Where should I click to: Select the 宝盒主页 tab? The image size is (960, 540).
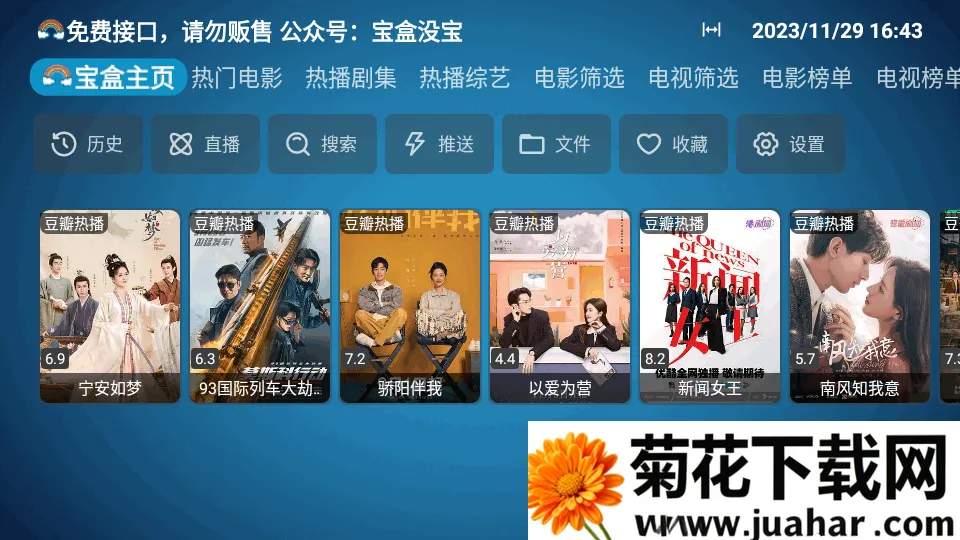coord(109,78)
